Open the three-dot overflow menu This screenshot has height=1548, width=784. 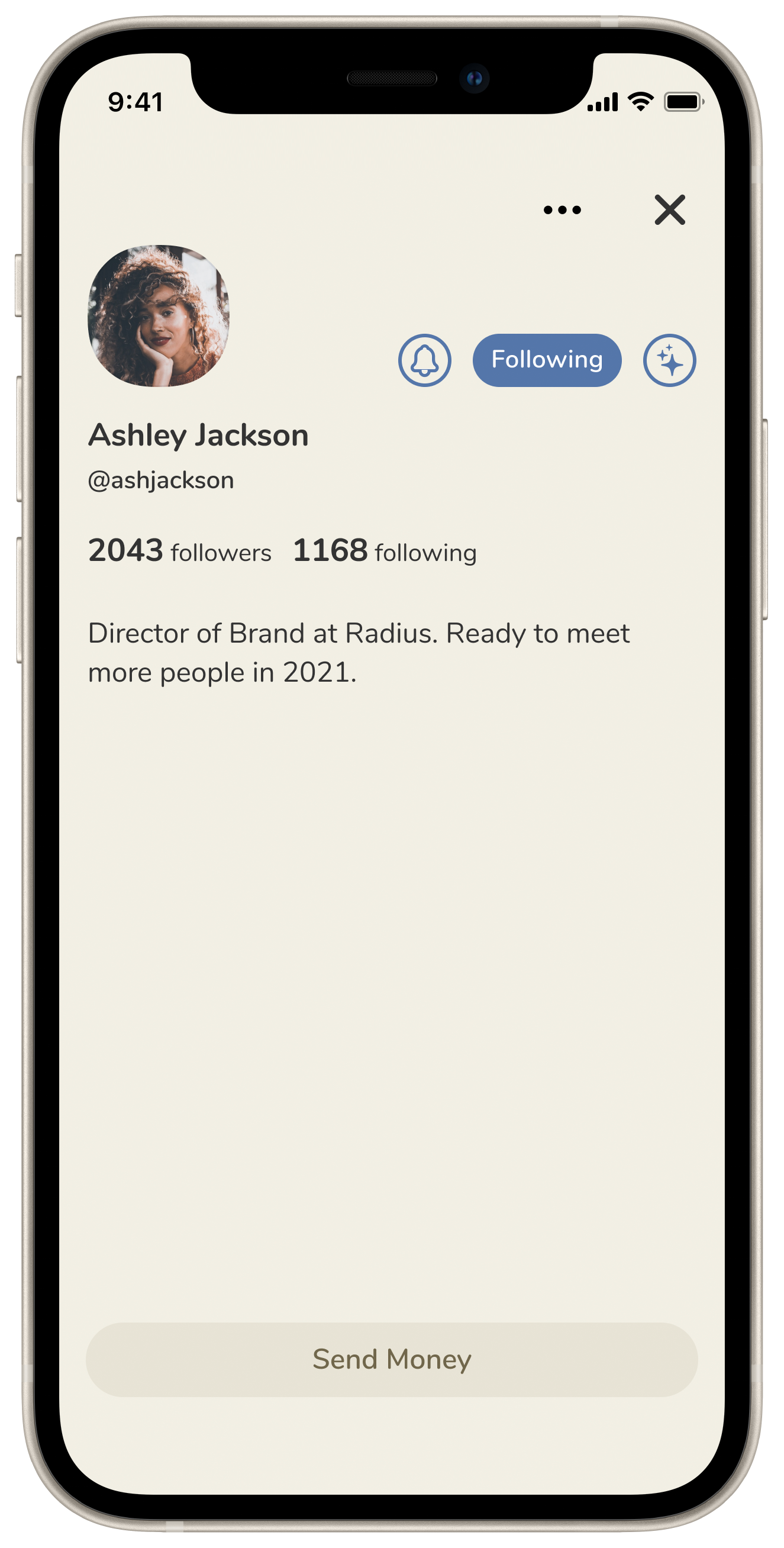[x=562, y=209]
